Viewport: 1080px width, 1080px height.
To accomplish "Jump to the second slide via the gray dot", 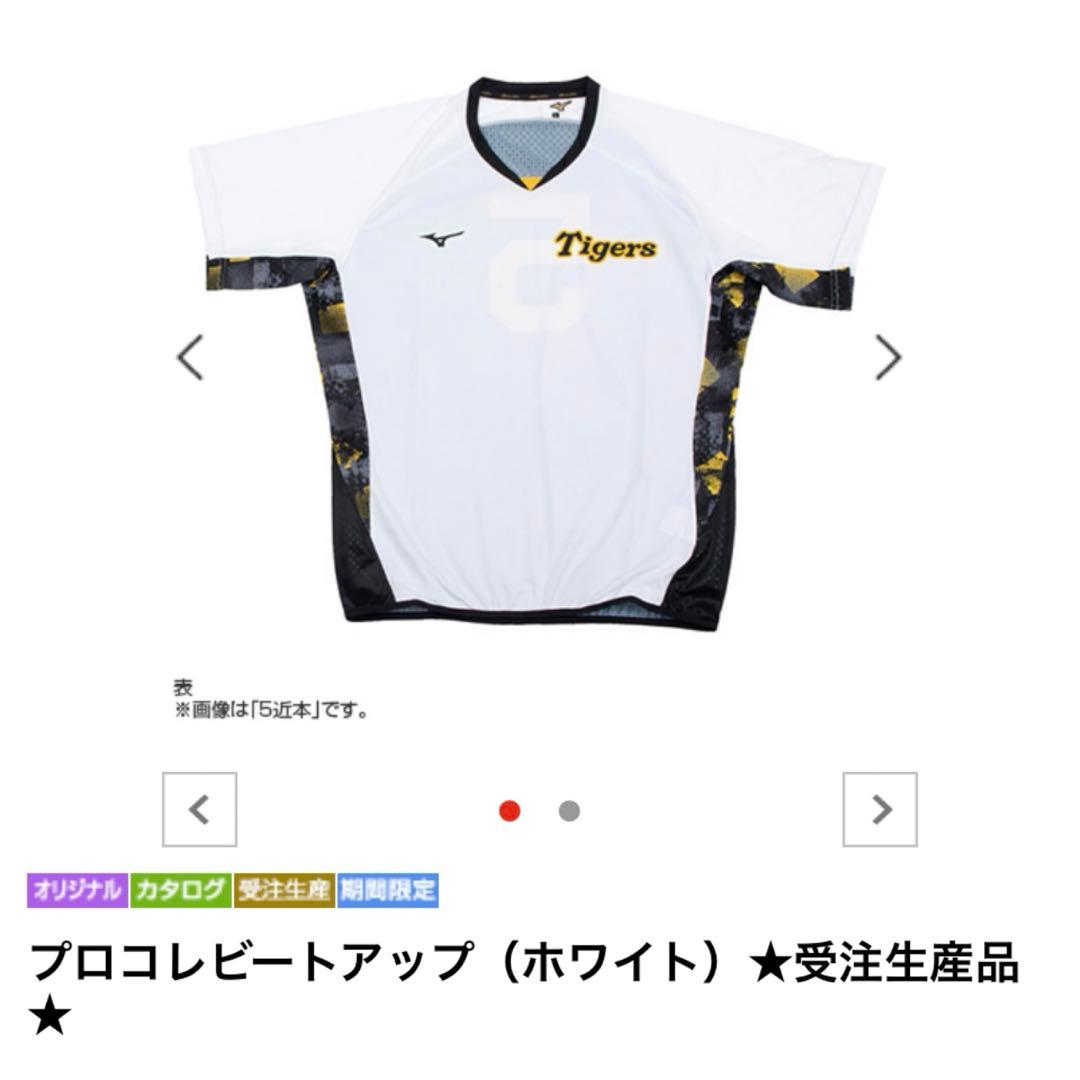I will [x=569, y=811].
